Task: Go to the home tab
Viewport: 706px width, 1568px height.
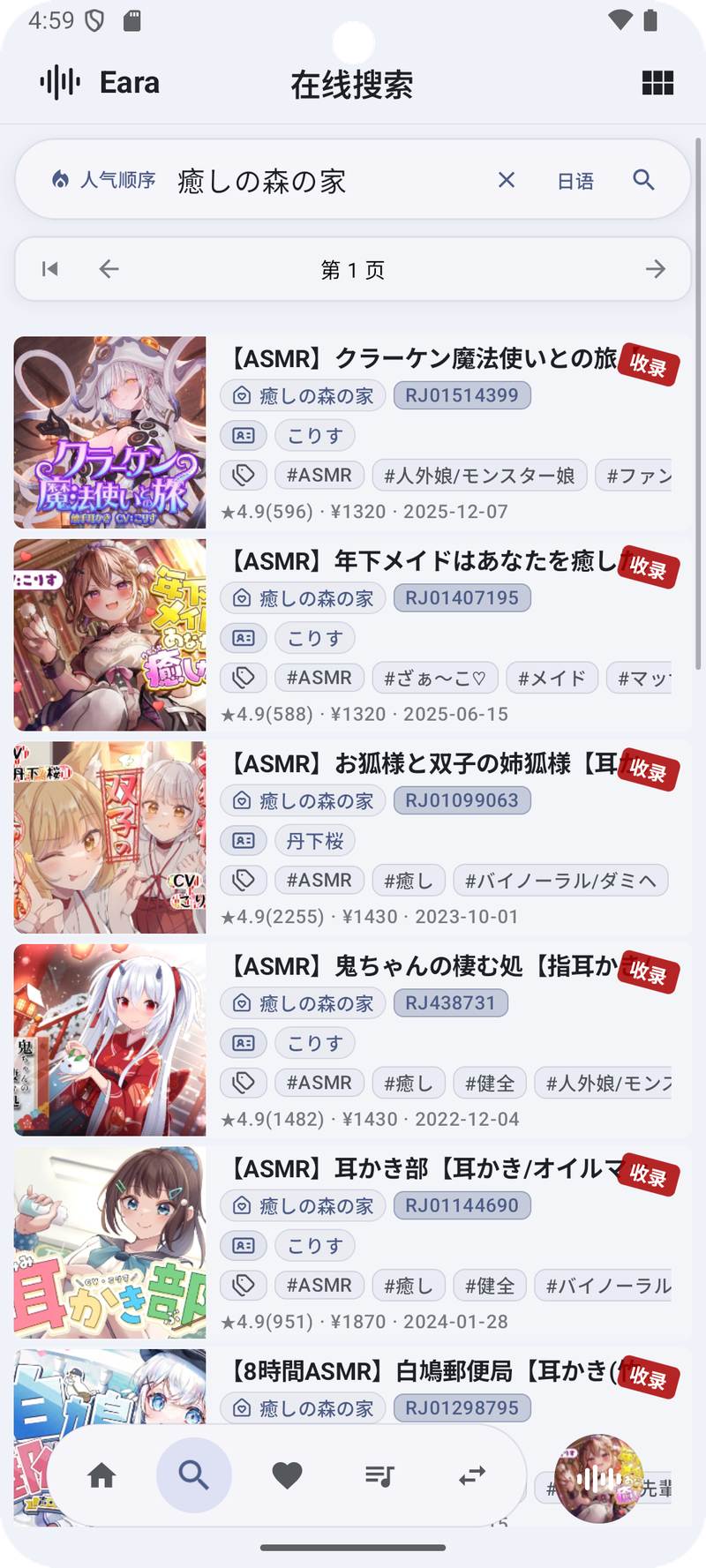Action: point(101,1474)
